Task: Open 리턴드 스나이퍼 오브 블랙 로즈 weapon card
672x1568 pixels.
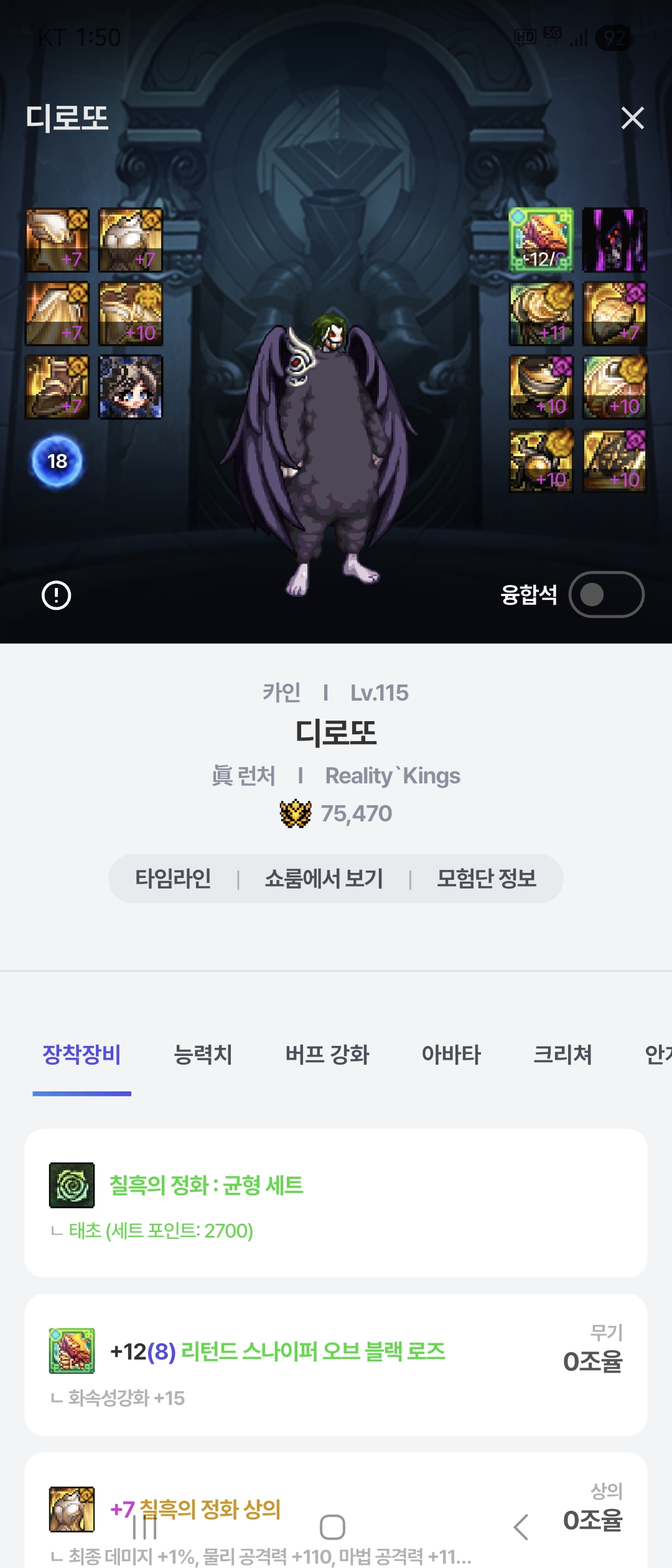Action: pyautogui.click(x=335, y=1365)
